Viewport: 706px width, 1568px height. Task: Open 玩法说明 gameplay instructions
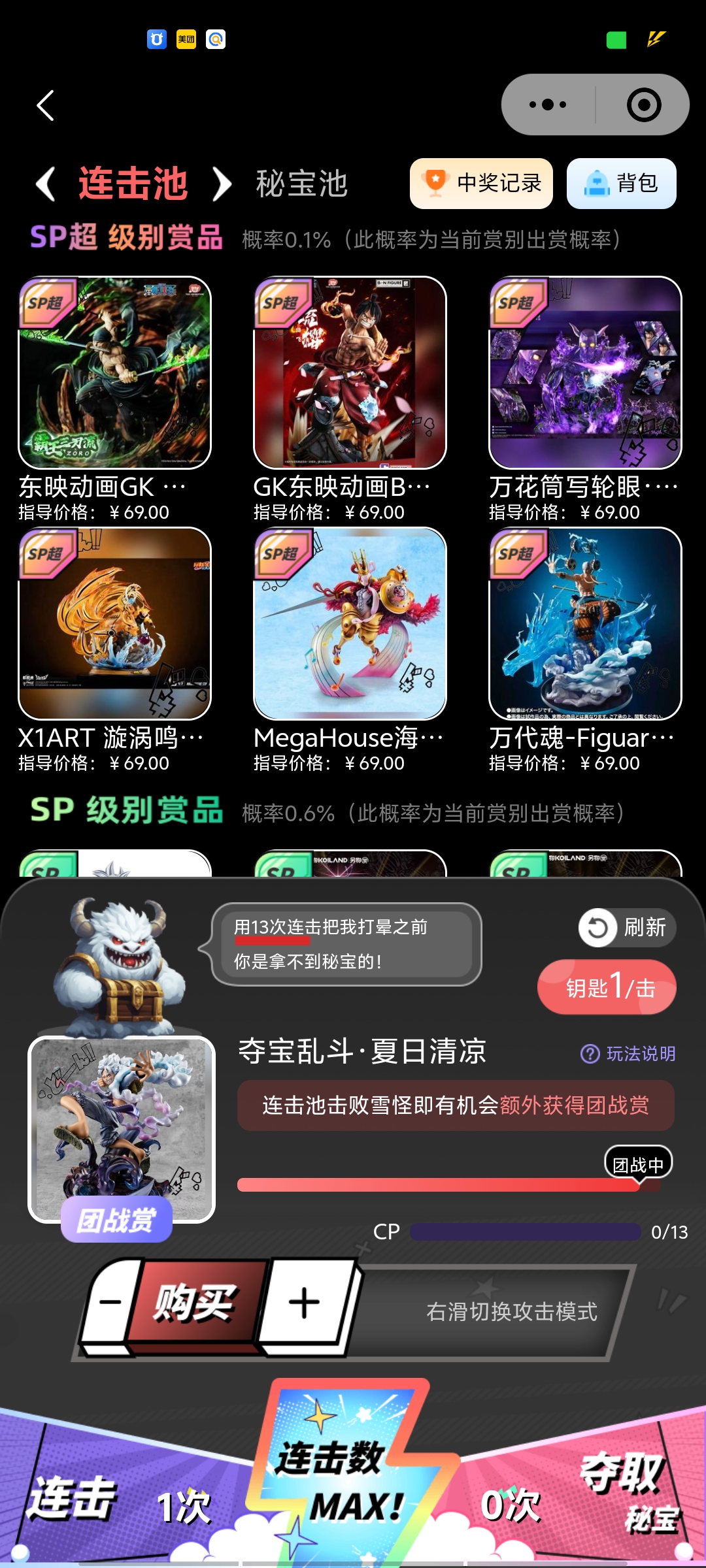click(x=628, y=1054)
